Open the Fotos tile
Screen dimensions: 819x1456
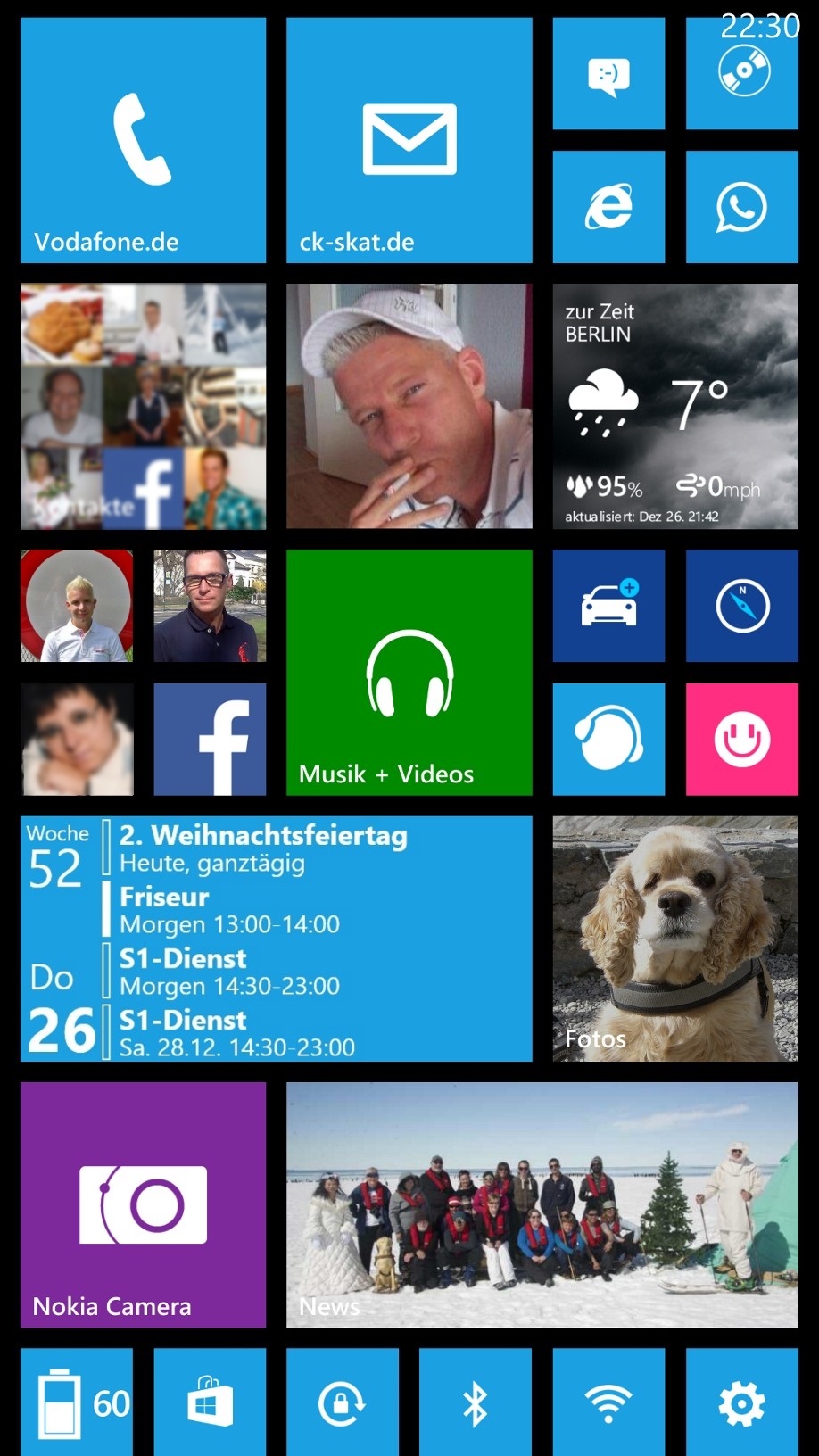(x=675, y=939)
